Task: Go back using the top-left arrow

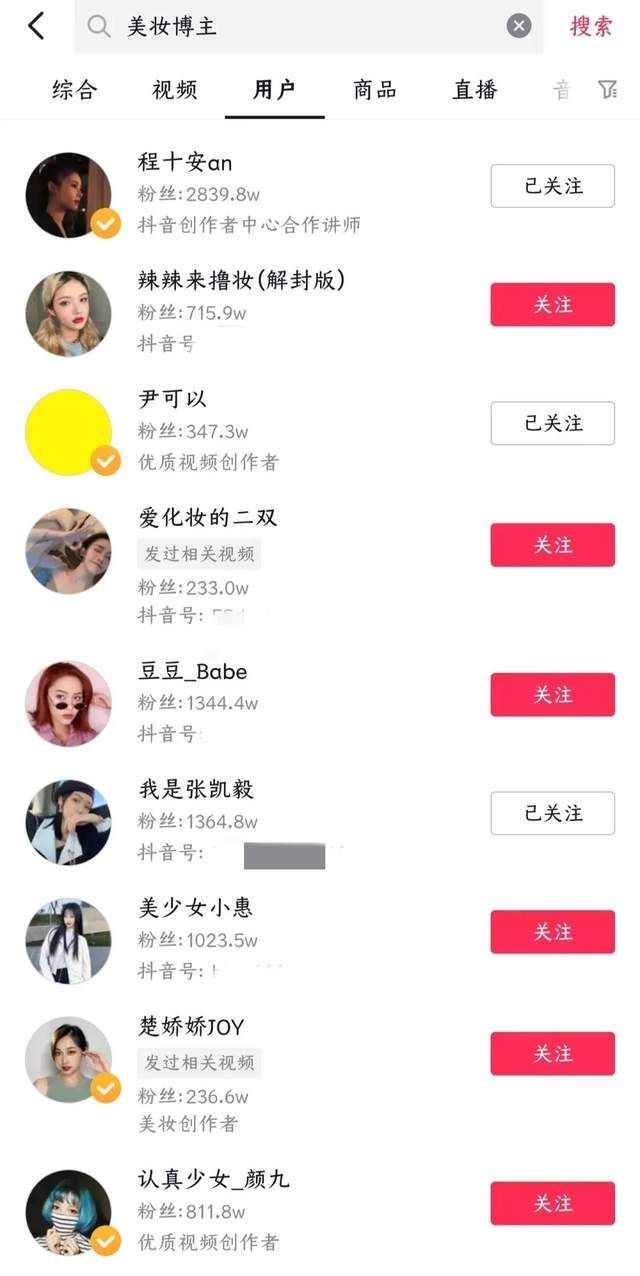Action: coord(37,26)
